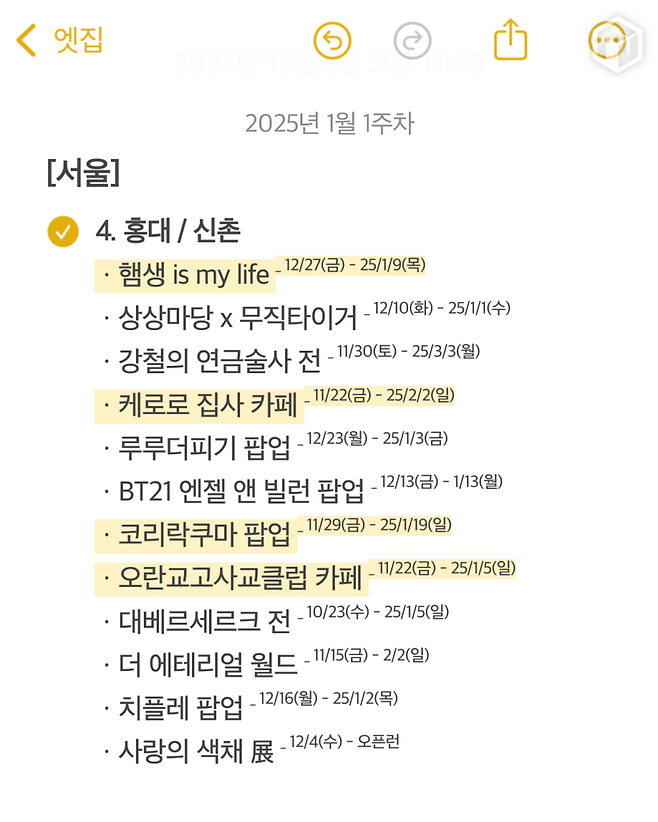The width and height of the screenshot is (658, 822).
Task: Undo the last edit
Action: (332, 41)
